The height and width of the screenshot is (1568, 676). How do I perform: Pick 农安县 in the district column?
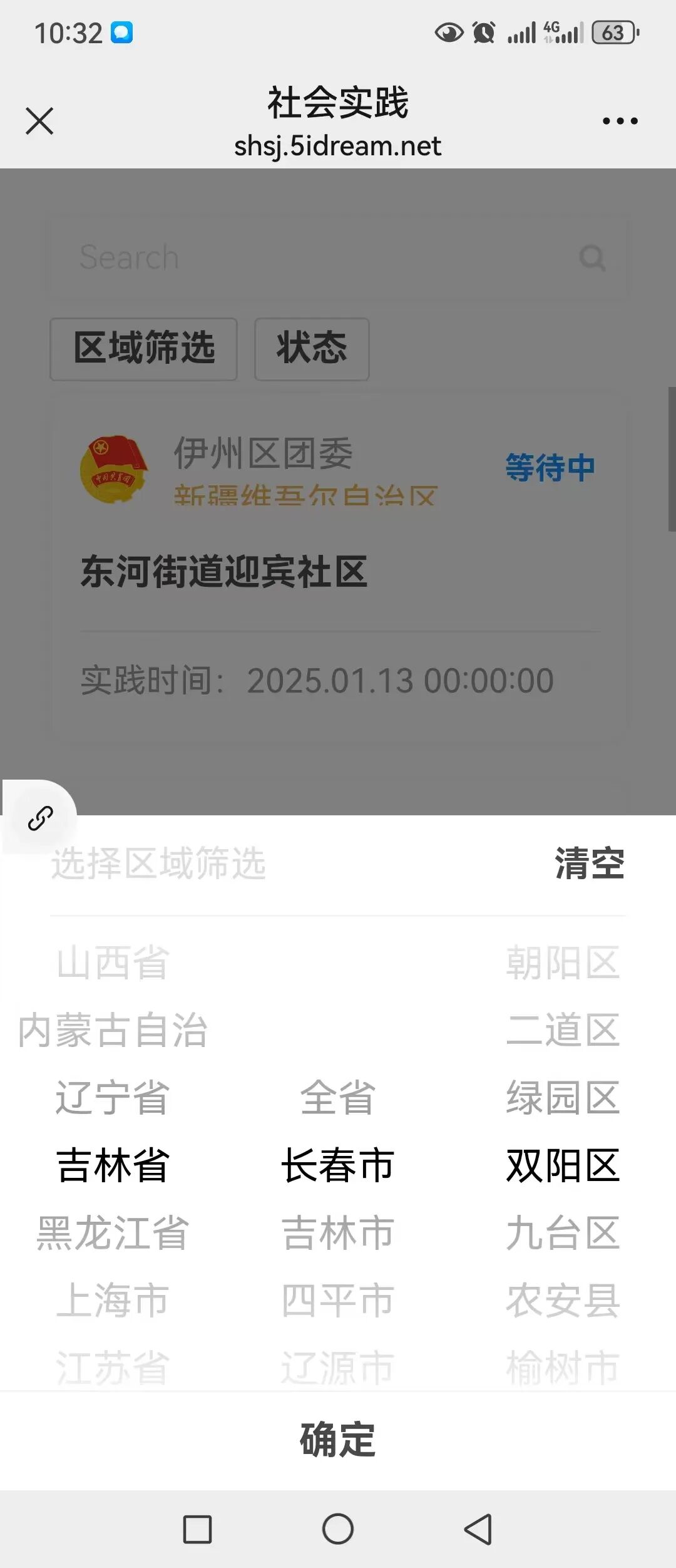coord(563,1301)
